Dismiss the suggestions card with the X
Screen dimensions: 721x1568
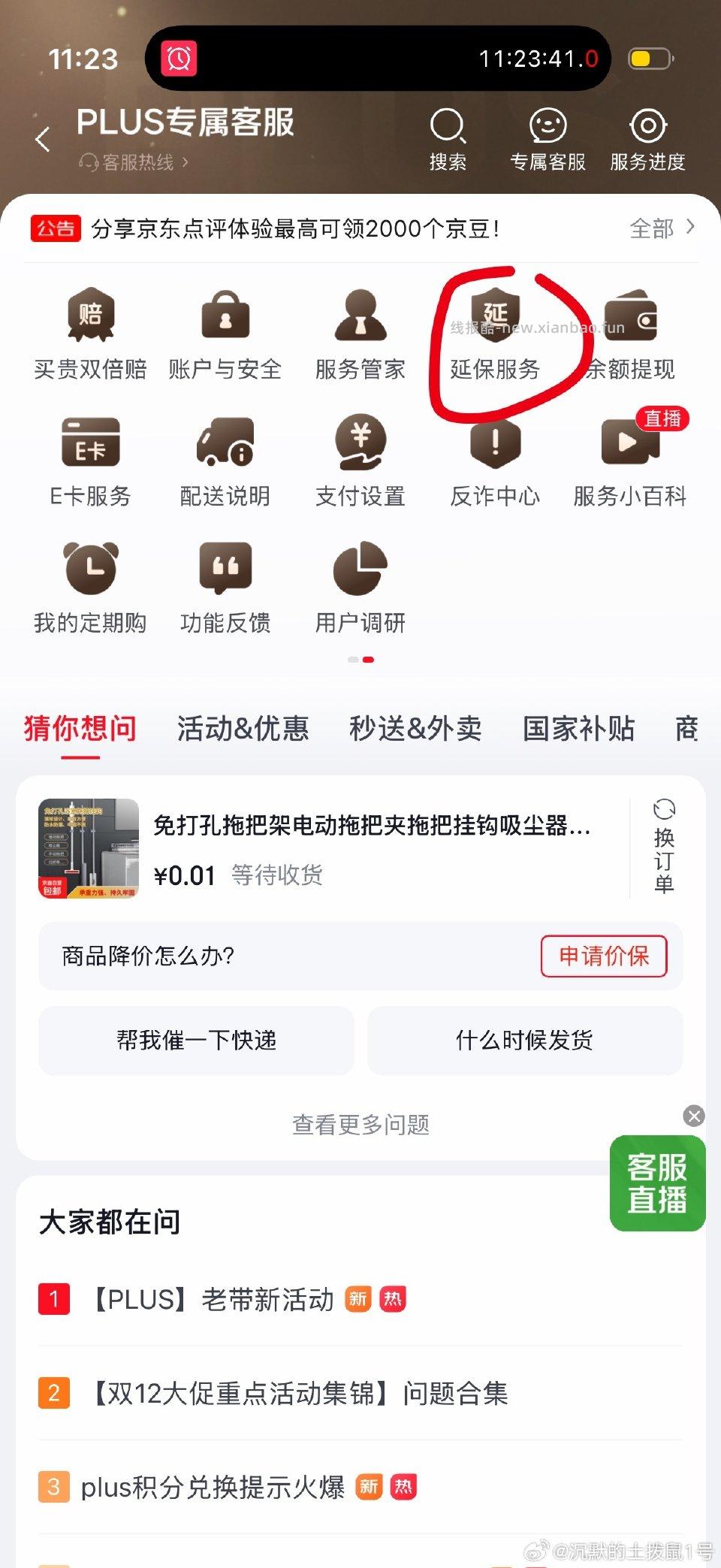pos(693,1117)
